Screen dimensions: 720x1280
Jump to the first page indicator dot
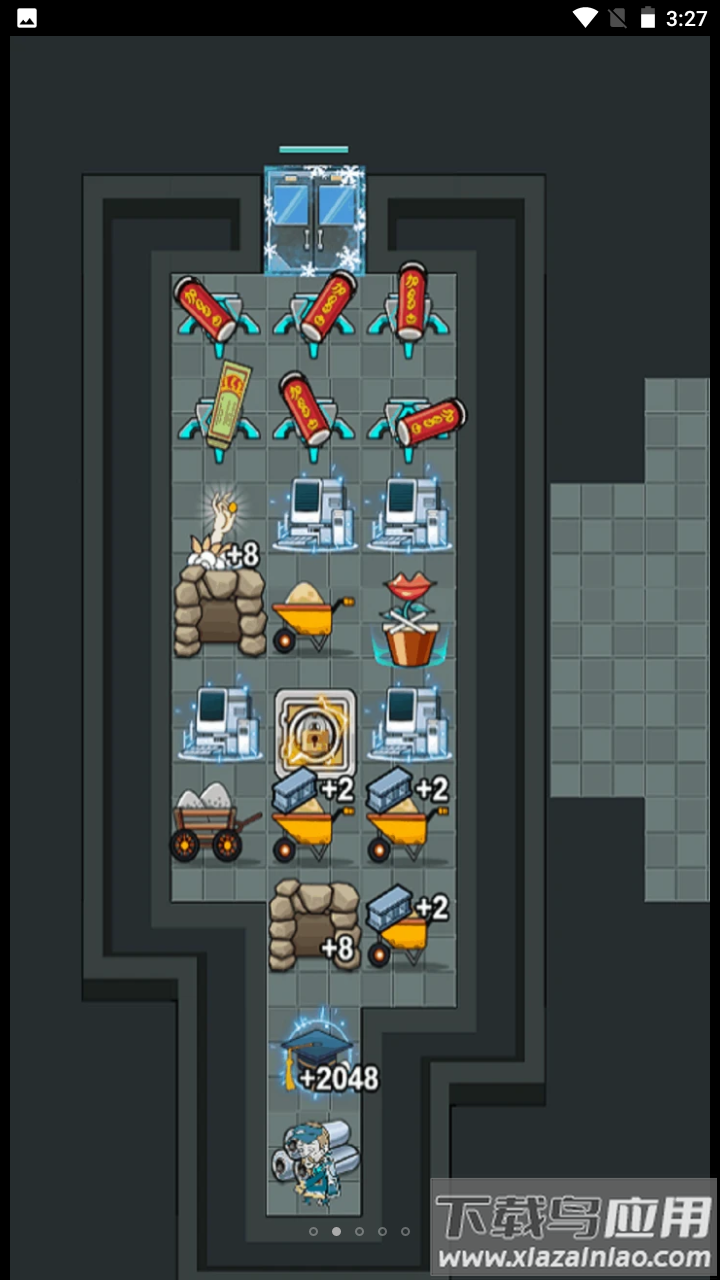[x=313, y=1232]
